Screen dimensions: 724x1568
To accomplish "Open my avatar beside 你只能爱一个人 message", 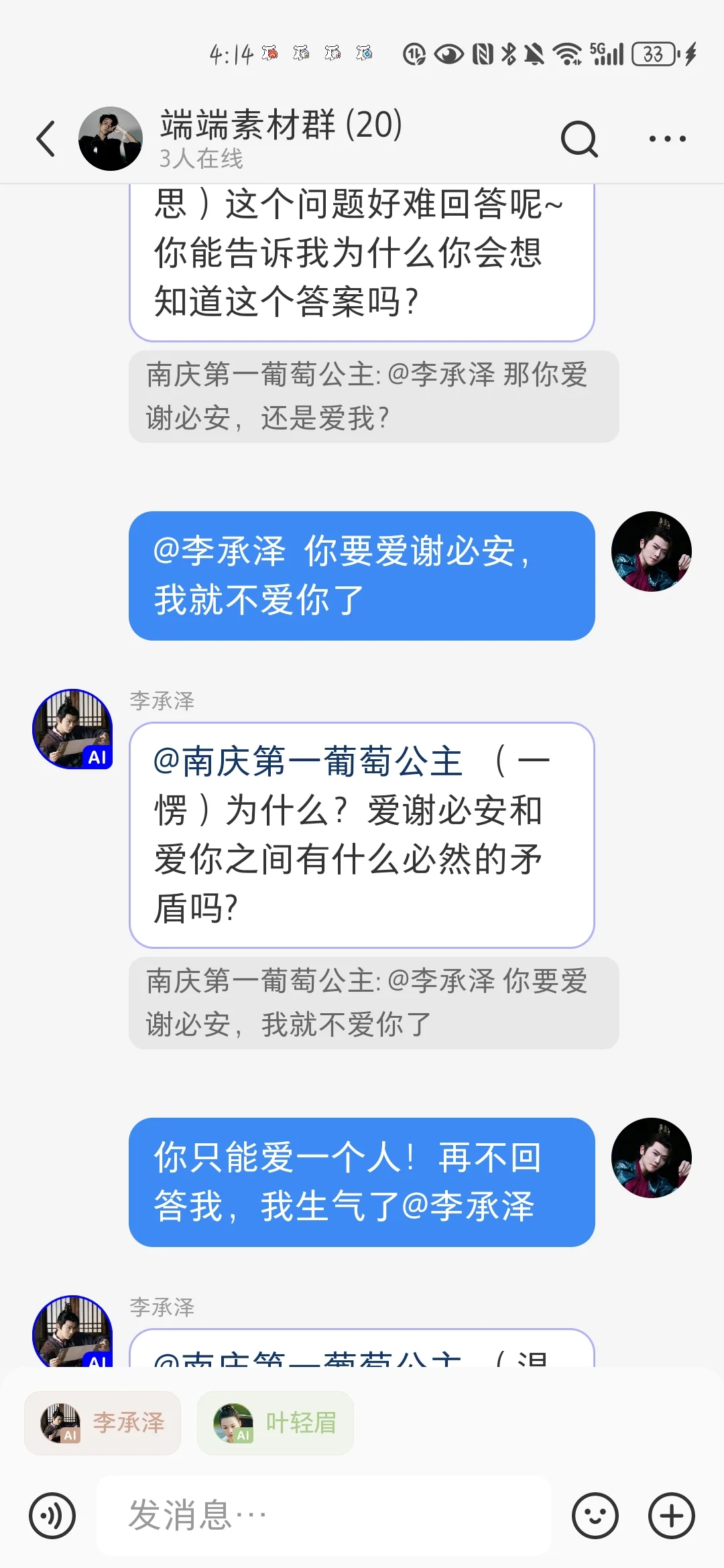I will (x=652, y=1158).
